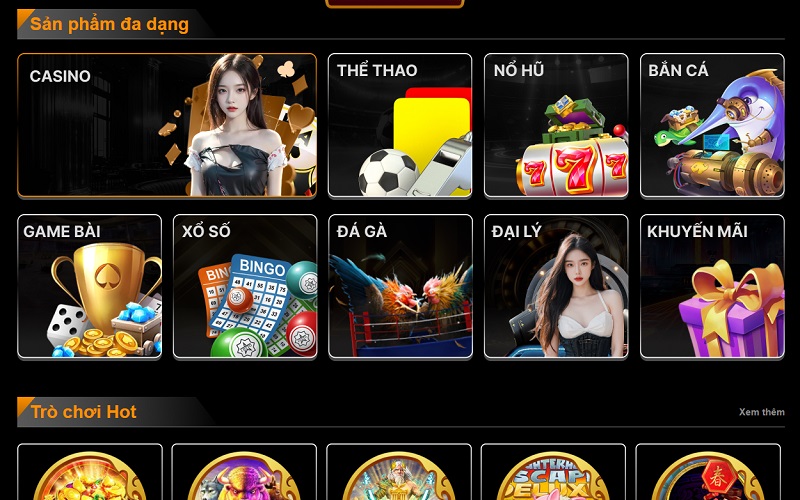
Task: Open the CASINO category tile
Action: point(167,125)
